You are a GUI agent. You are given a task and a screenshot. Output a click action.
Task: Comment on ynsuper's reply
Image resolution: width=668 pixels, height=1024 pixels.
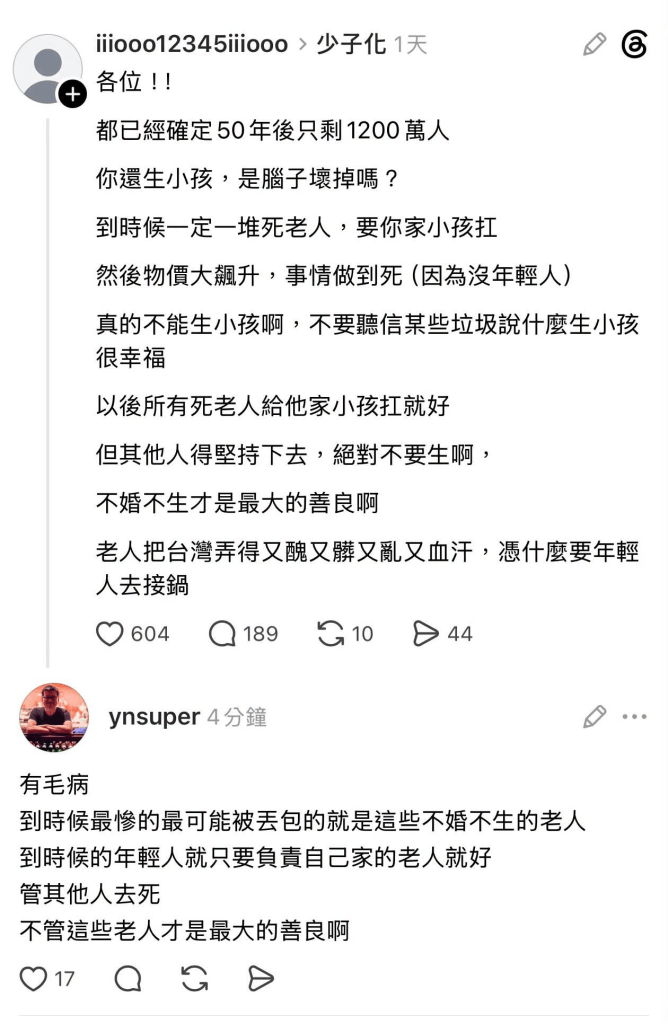[x=128, y=978]
